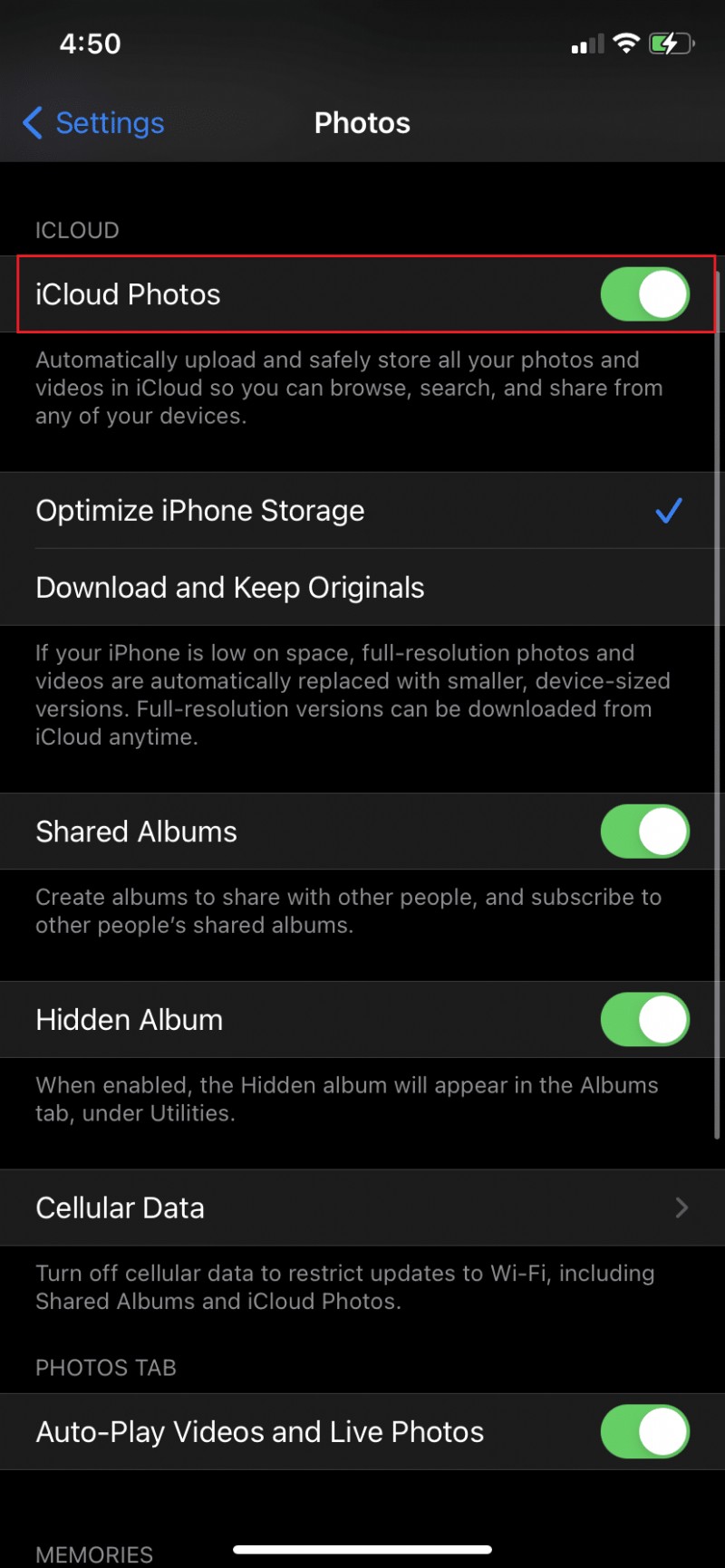Tap the Wi-Fi status bar icon
The height and width of the screenshot is (1568, 725).
pyautogui.click(x=625, y=42)
